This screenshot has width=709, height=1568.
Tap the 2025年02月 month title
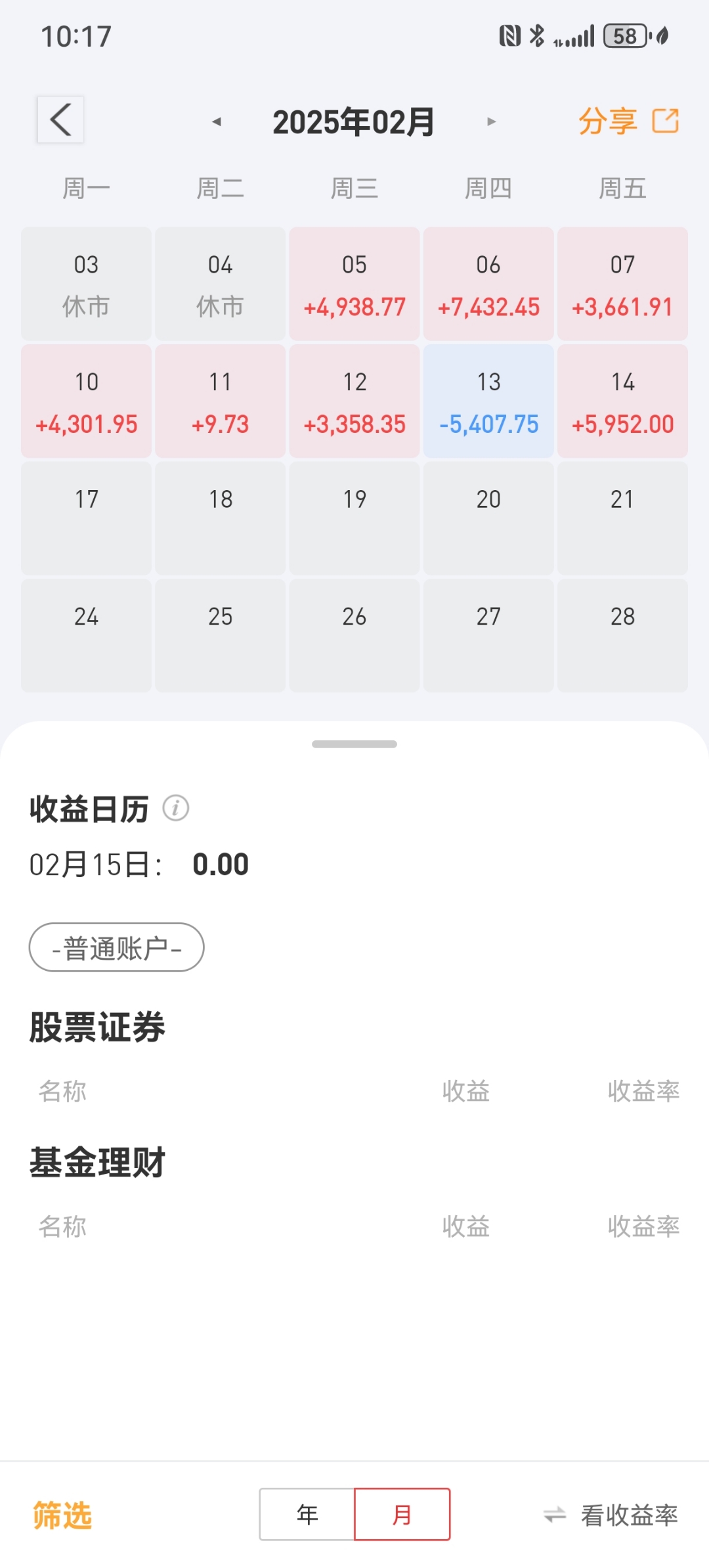pyautogui.click(x=354, y=120)
